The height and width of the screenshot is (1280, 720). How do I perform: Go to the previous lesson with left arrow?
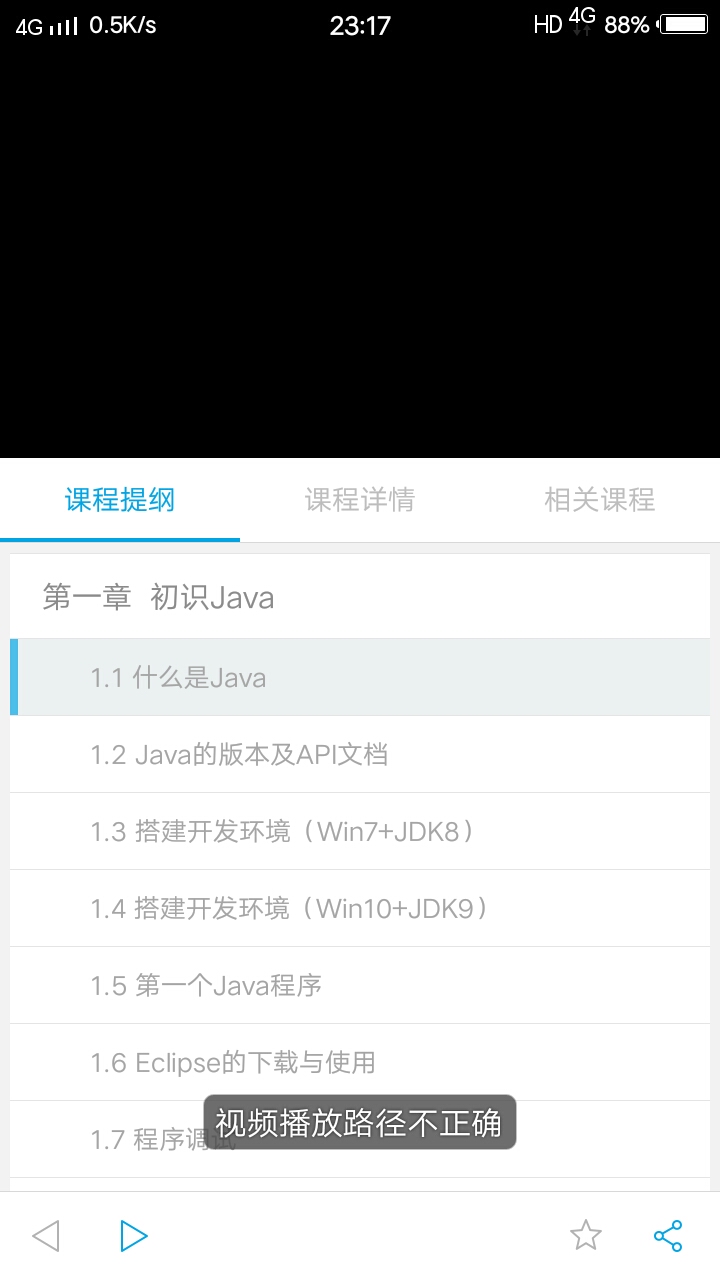coord(46,1236)
